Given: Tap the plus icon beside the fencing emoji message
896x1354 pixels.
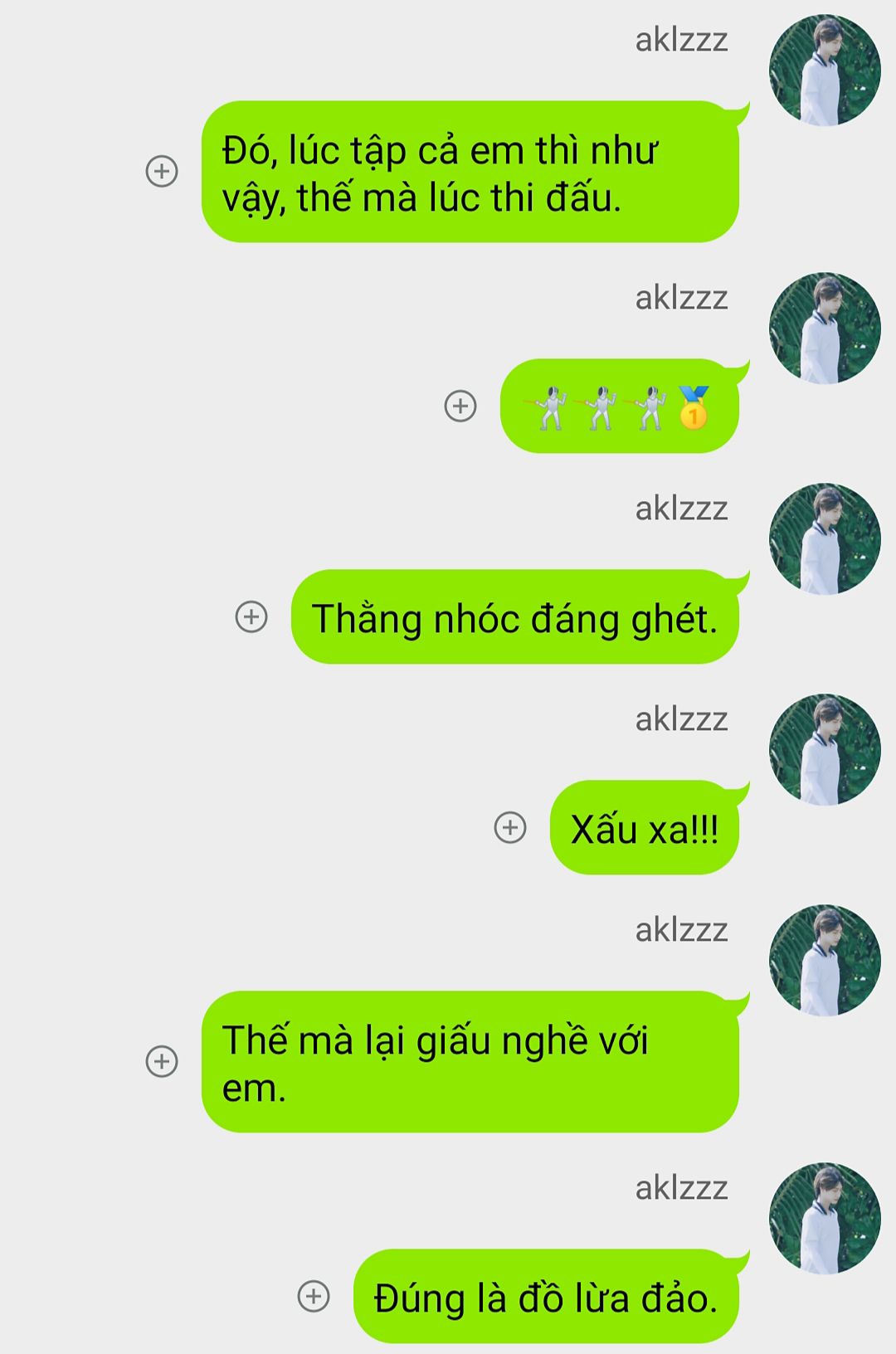Looking at the screenshot, I should point(460,406).
